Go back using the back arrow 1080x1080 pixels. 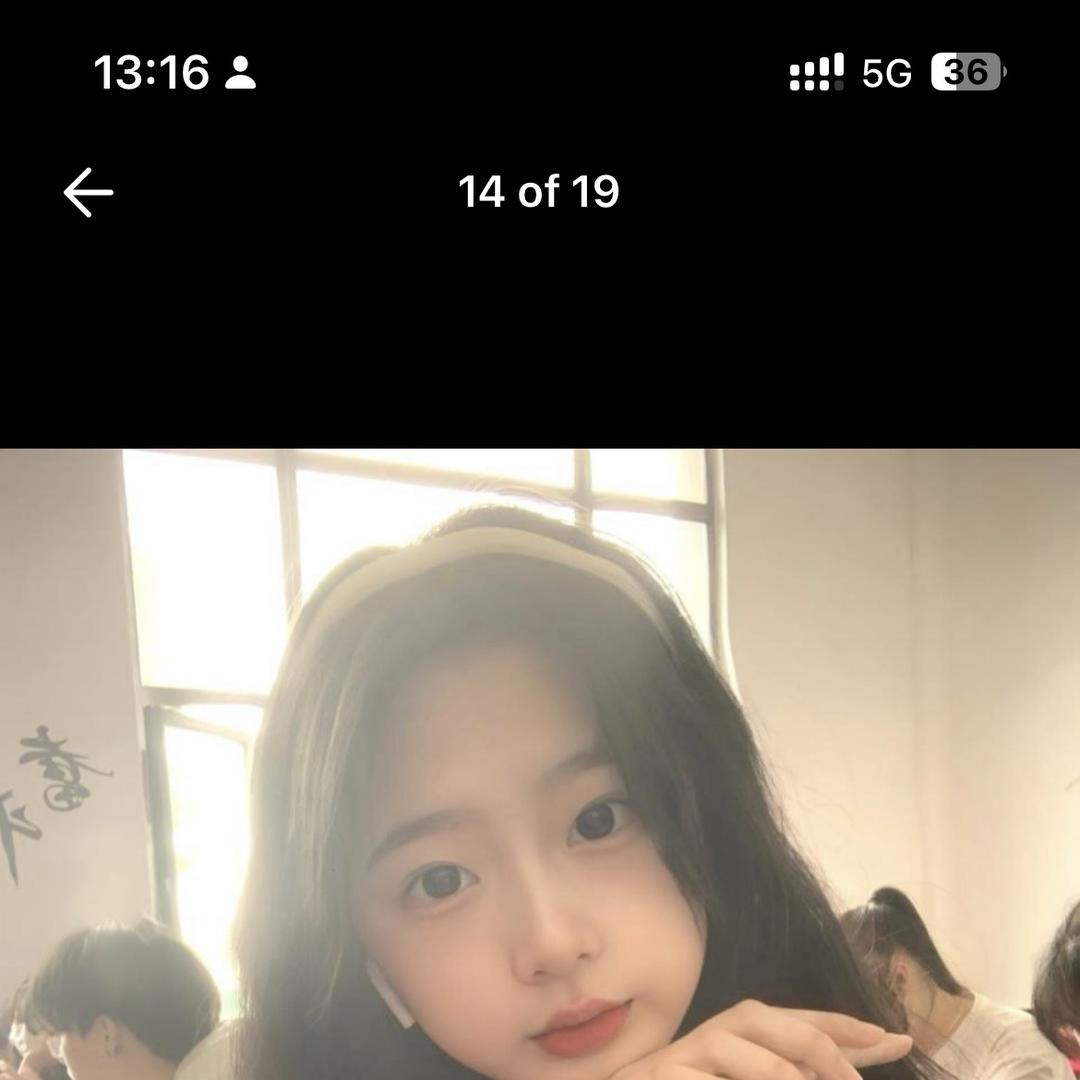[88, 192]
